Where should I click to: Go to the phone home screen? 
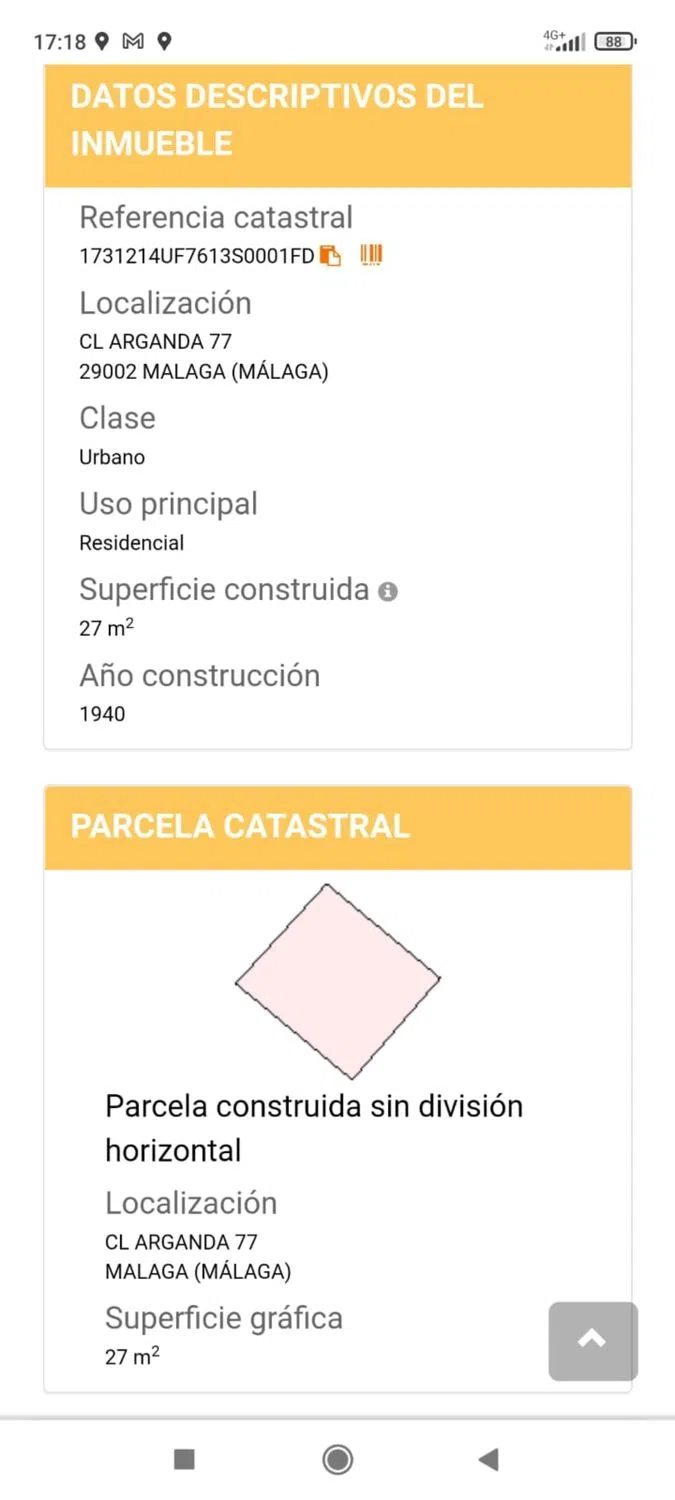pyautogui.click(x=338, y=1459)
